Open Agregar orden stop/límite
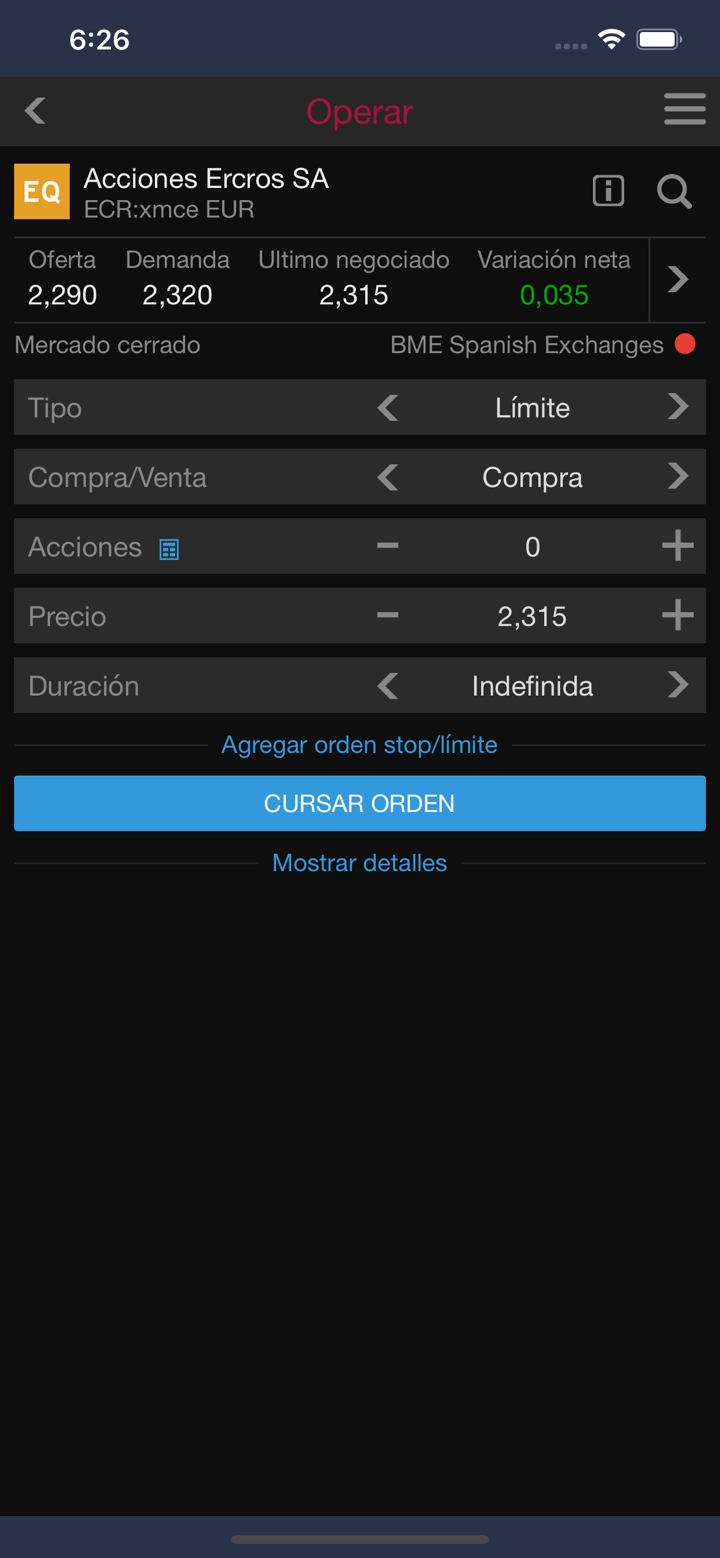The image size is (720, 1558). (360, 744)
